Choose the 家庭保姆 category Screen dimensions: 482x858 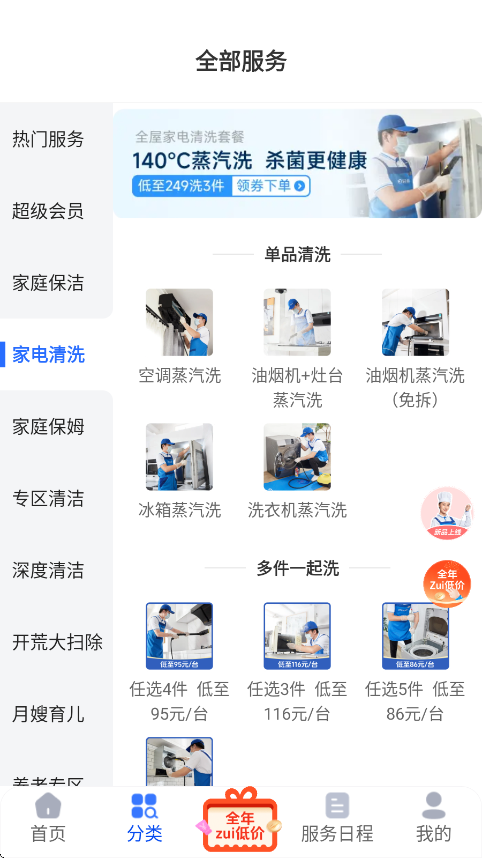(x=48, y=426)
